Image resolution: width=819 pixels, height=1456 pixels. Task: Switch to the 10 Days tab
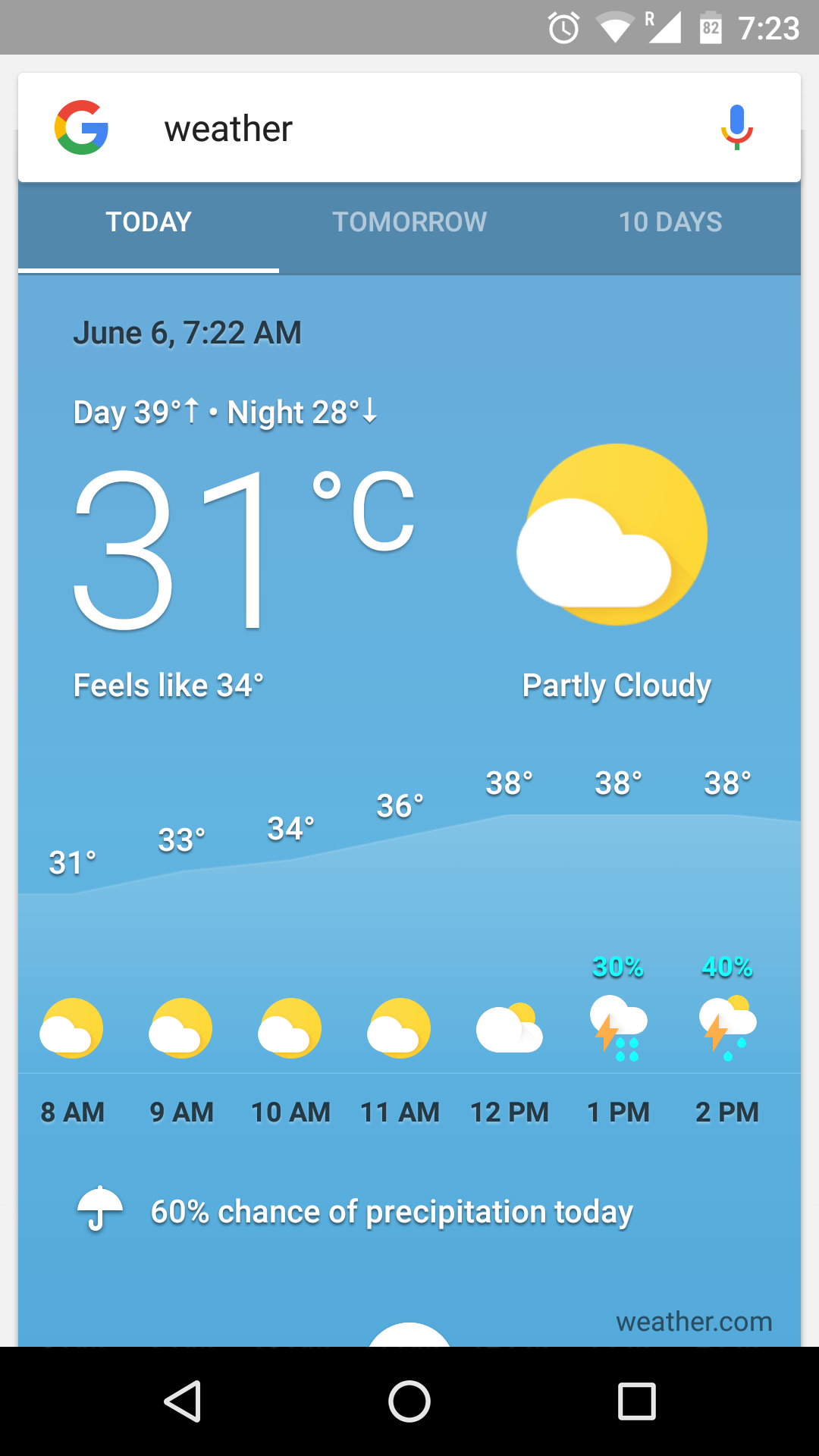(x=670, y=222)
